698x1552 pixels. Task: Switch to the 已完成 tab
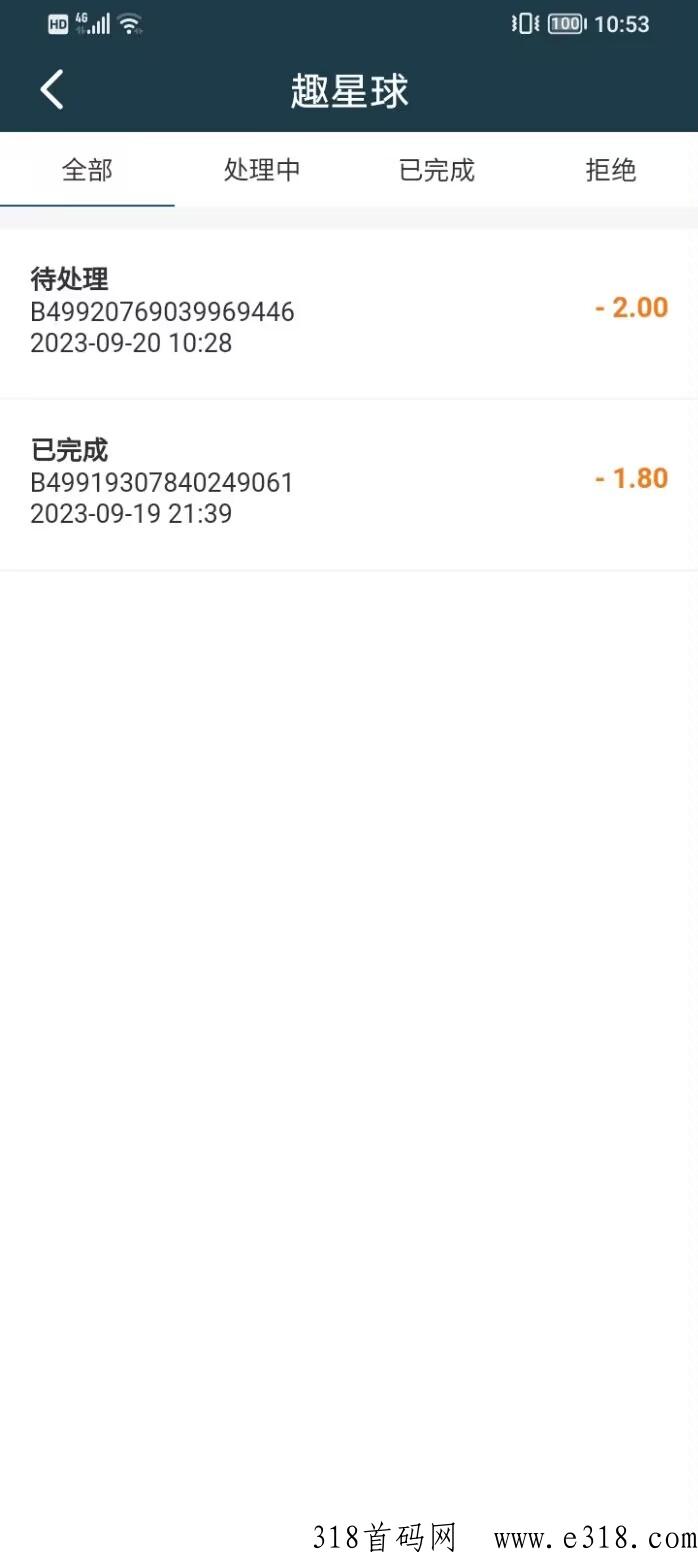point(436,170)
